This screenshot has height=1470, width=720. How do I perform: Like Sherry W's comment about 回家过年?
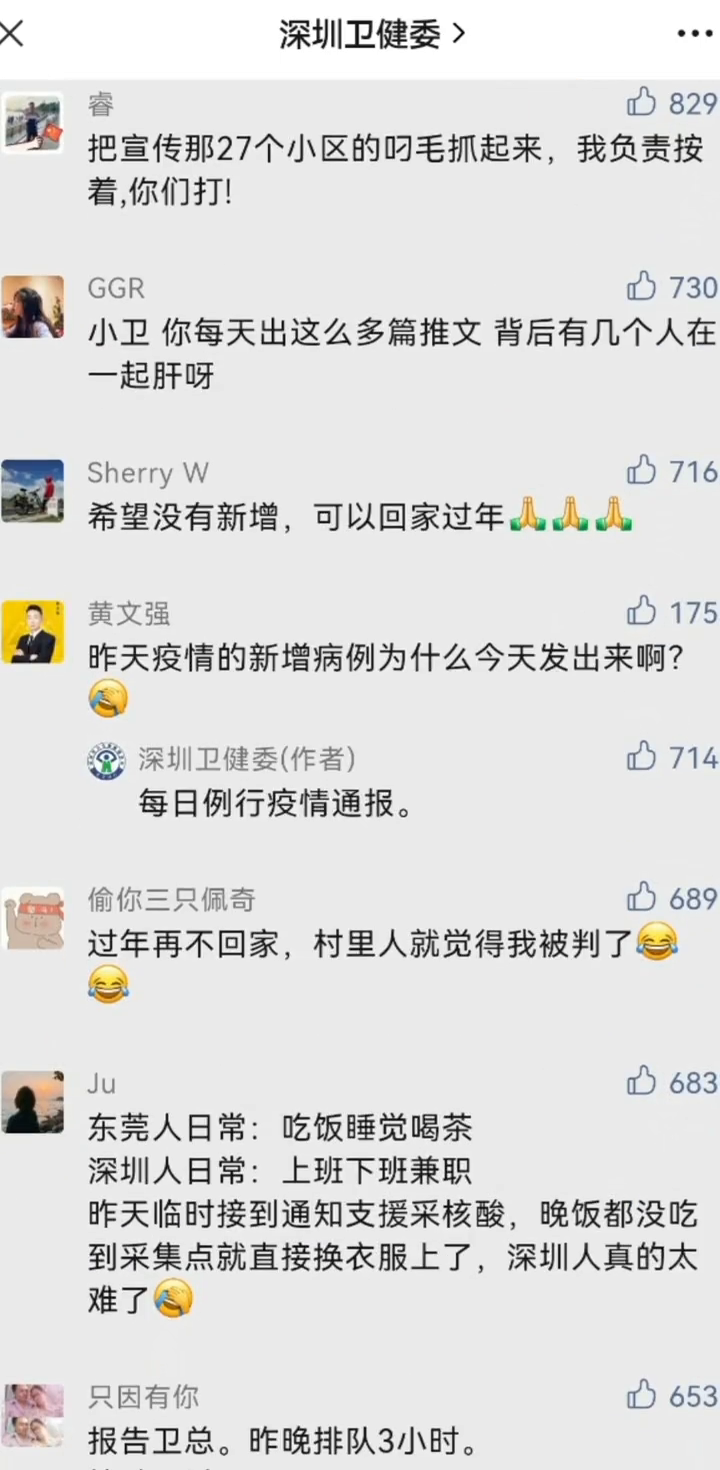point(642,470)
